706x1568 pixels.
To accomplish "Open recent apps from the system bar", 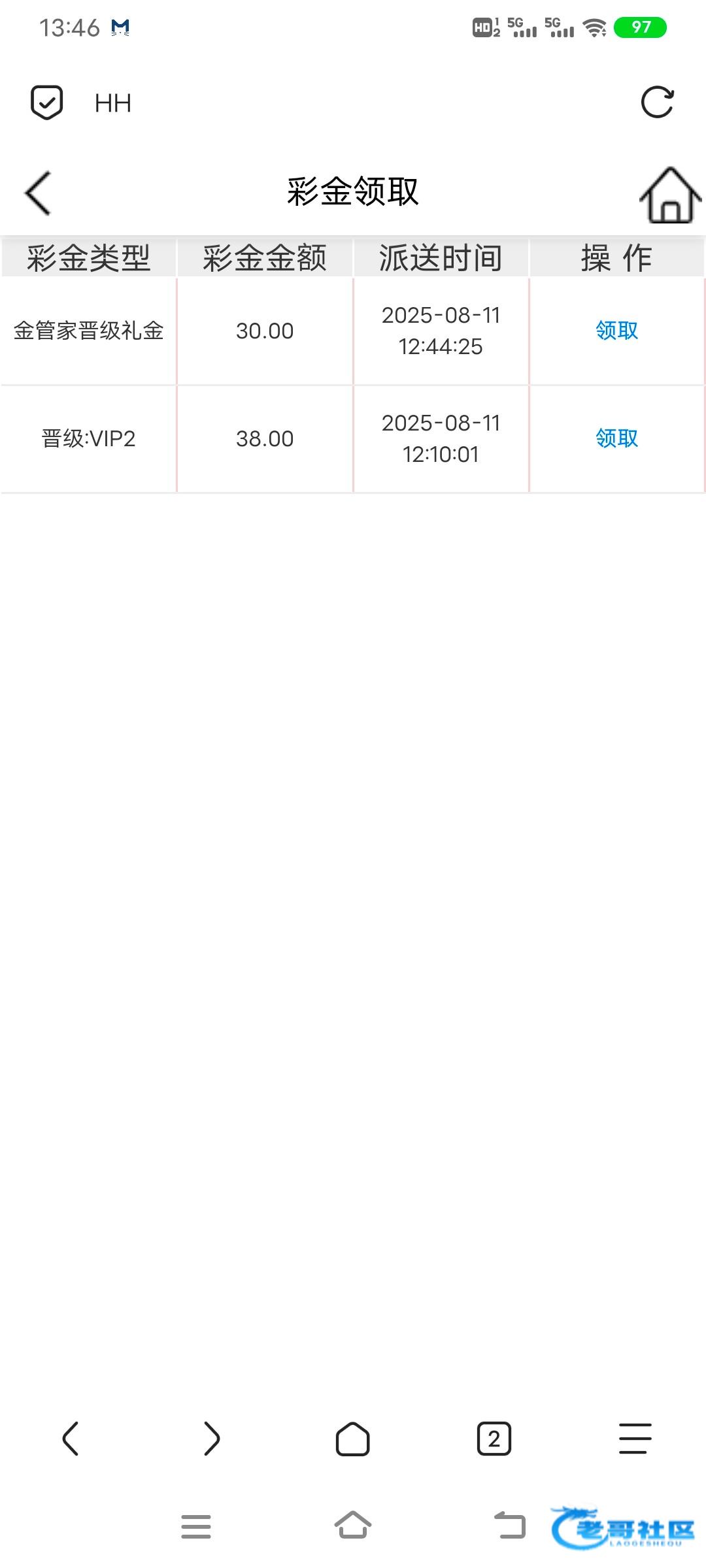I will 196,1527.
